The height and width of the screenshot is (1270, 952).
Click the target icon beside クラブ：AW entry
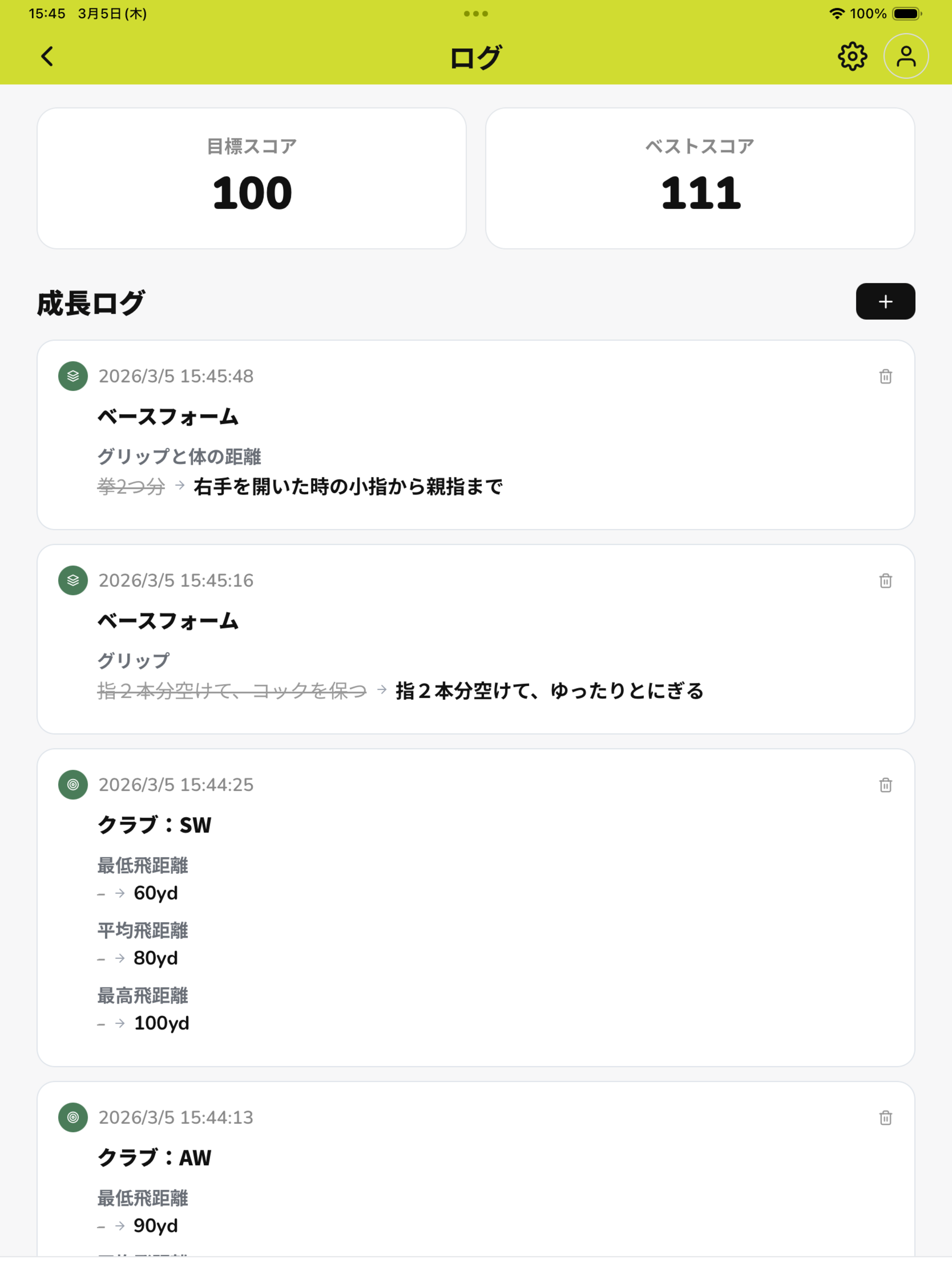(73, 1117)
